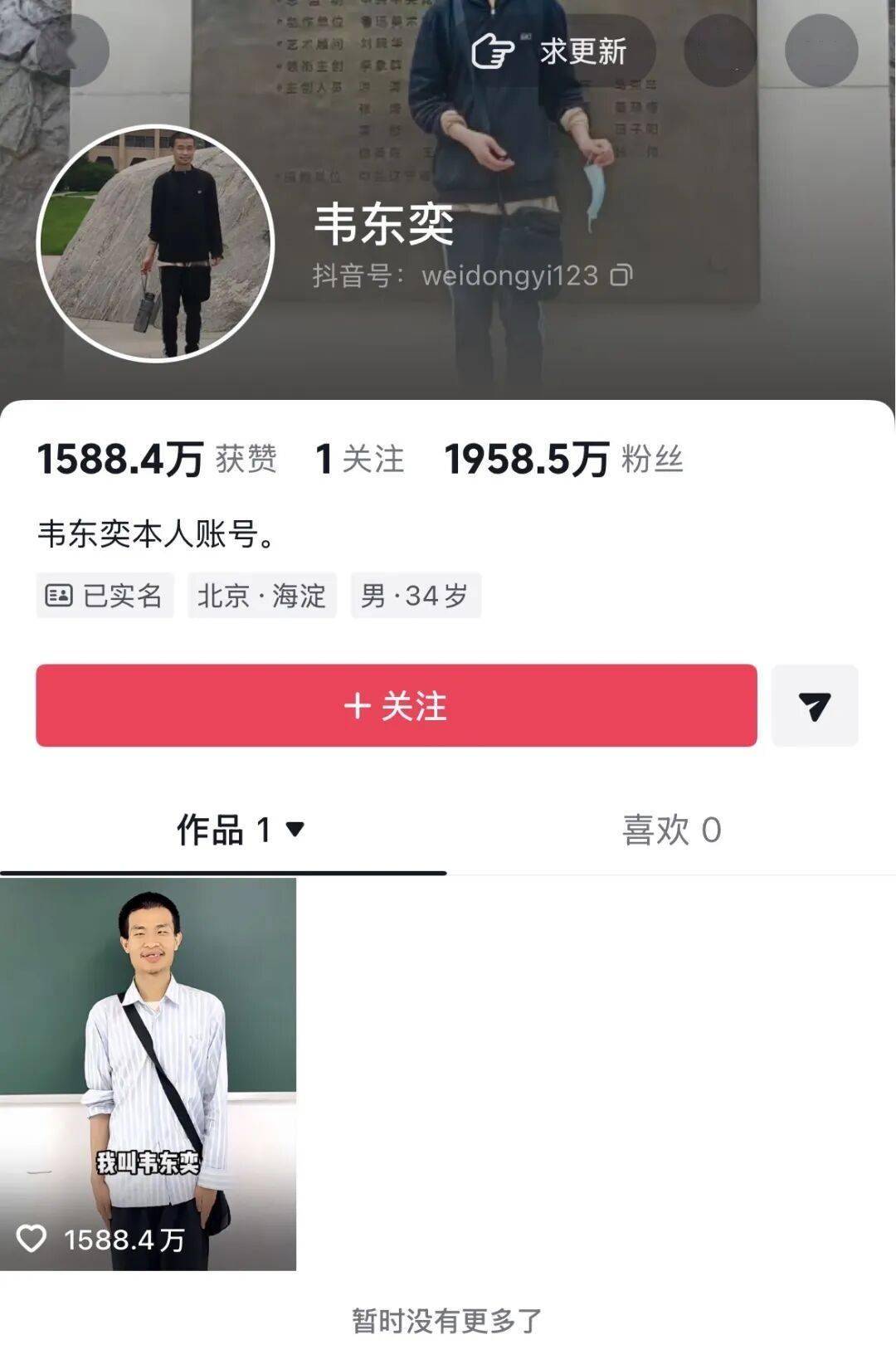Open the 粉丝 followers list
The image size is (896, 1359).
point(564,459)
